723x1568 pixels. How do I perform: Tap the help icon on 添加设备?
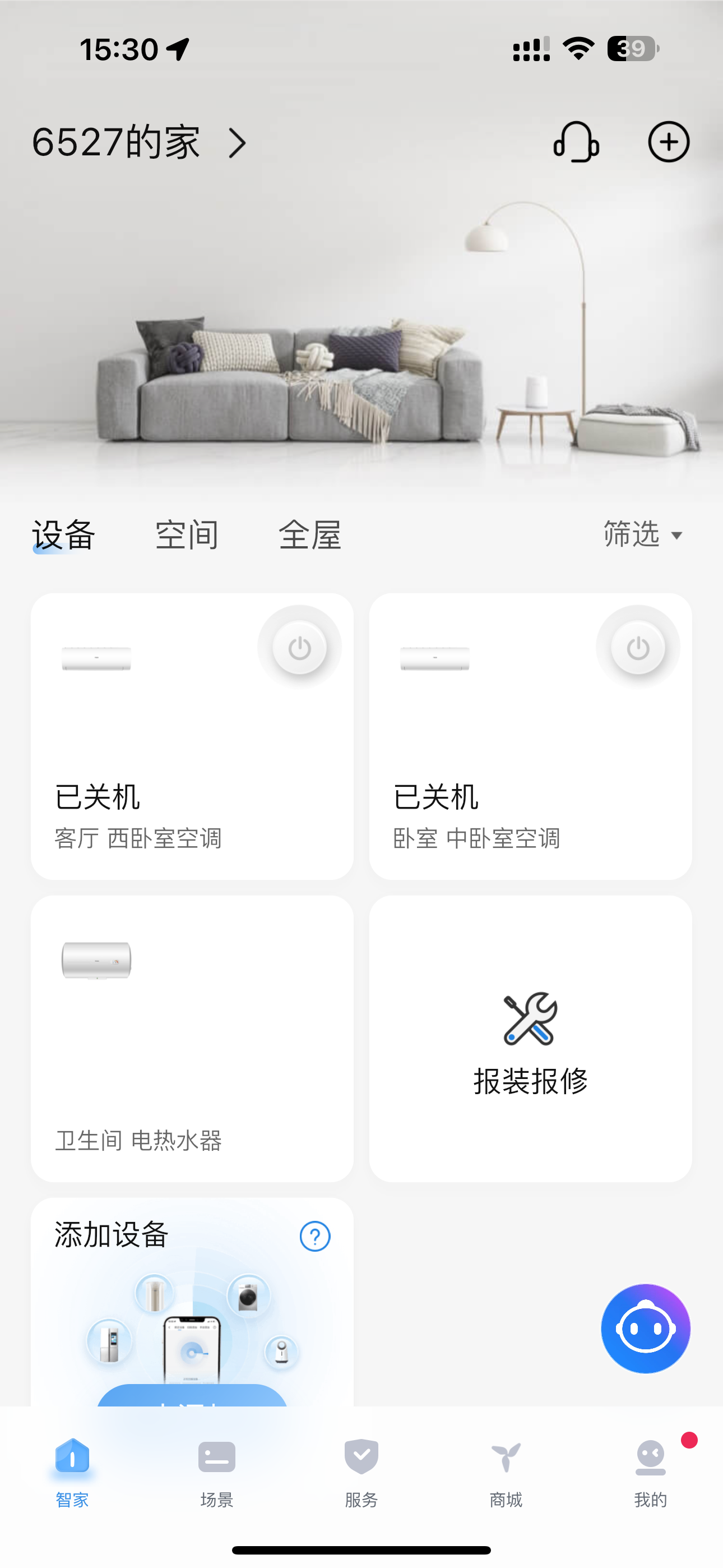click(x=314, y=1236)
